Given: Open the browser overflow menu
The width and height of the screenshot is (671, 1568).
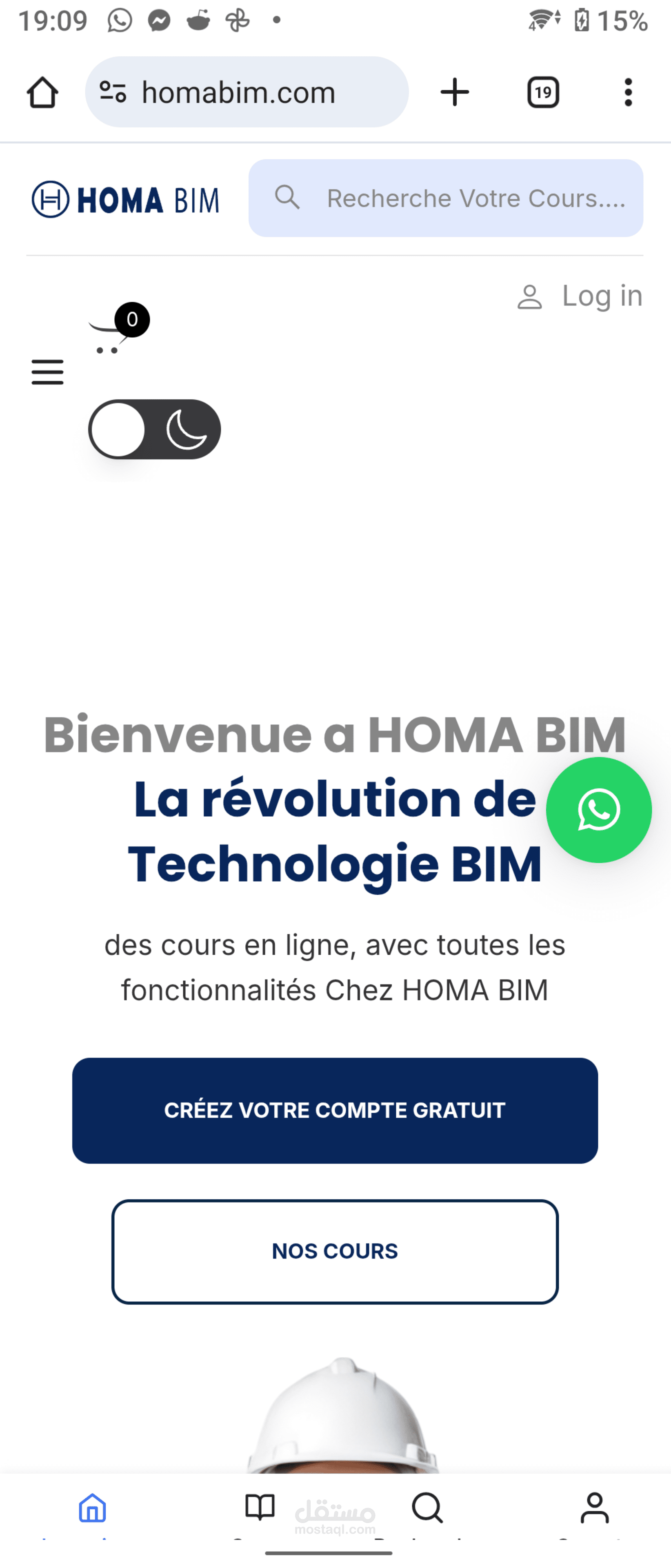Looking at the screenshot, I should pyautogui.click(x=628, y=93).
